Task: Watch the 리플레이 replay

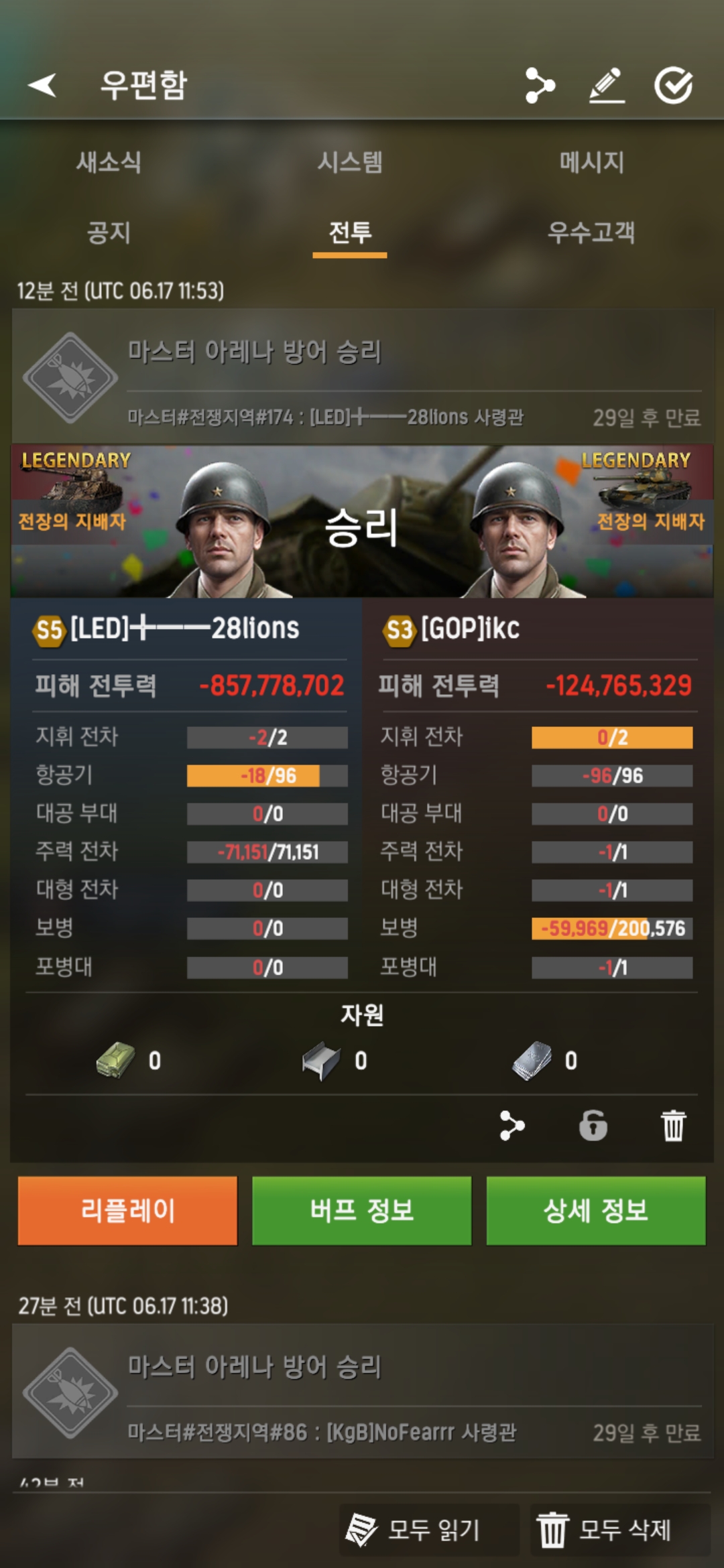Action: 127,1211
